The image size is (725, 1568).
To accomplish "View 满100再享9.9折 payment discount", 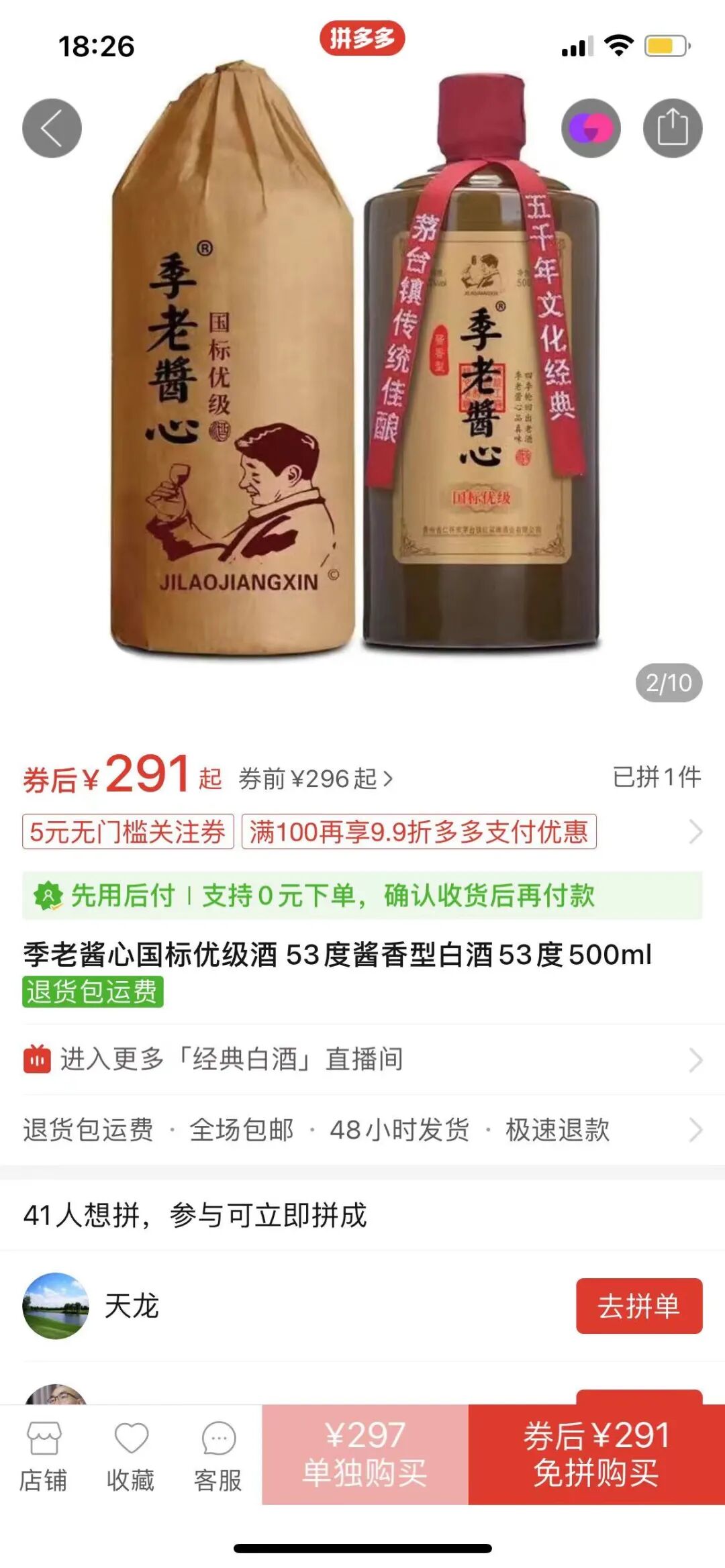I will coord(419,832).
